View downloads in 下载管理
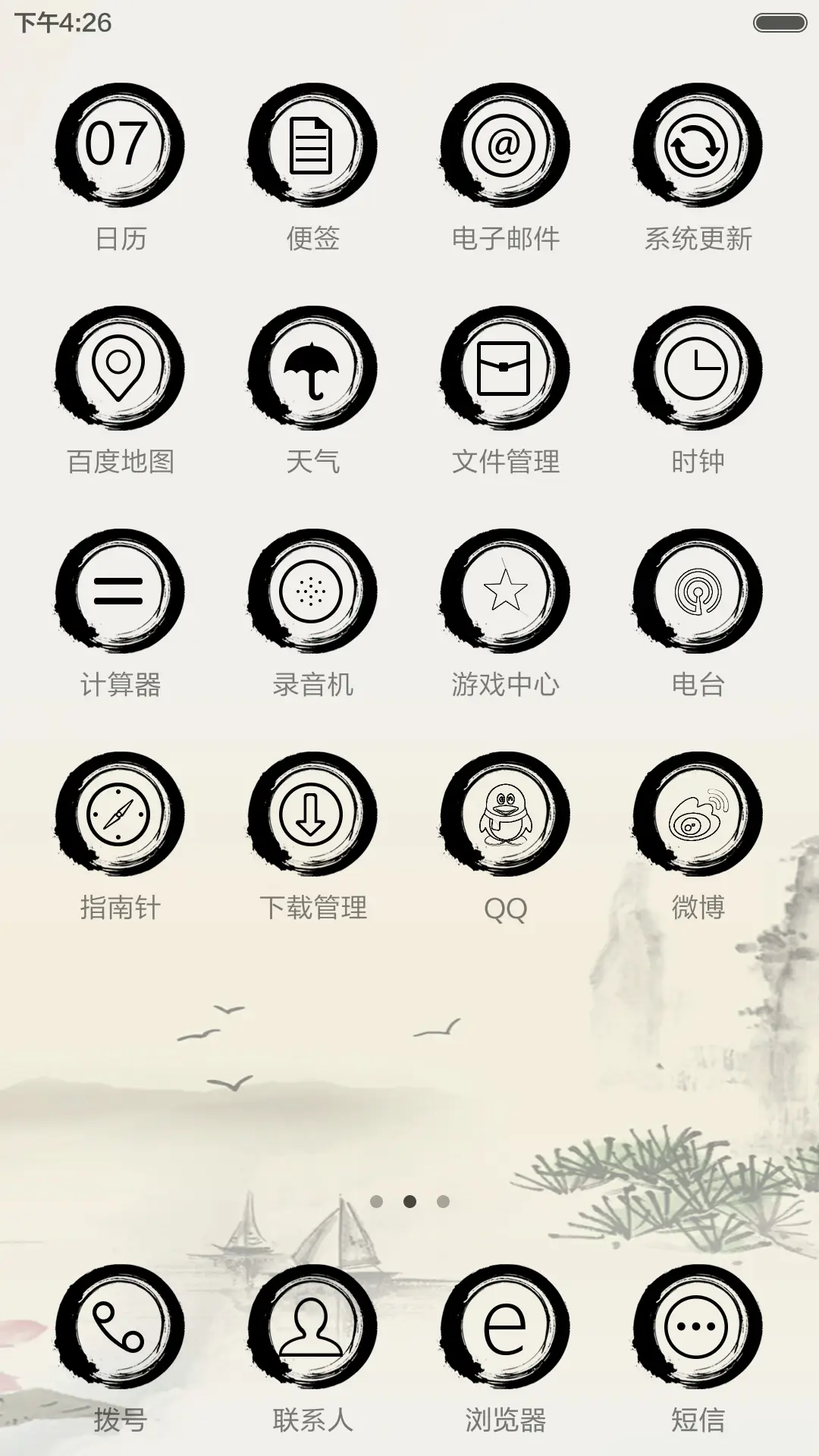This screenshot has height=1456, width=819. point(313,815)
